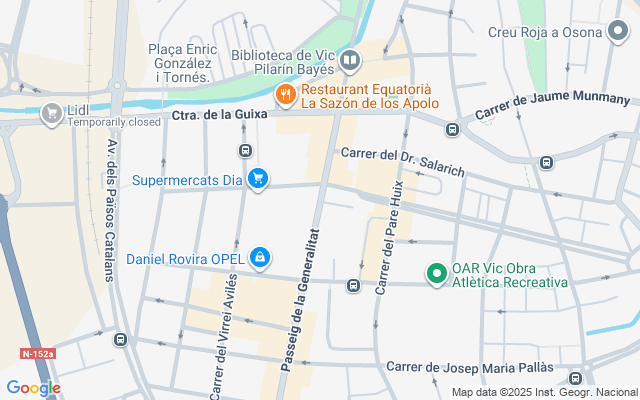The width and height of the screenshot is (640, 400).
Task: Select the Supermercats Dia pin
Action: point(258,179)
